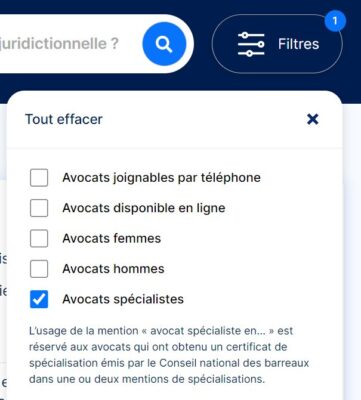The width and height of the screenshot is (361, 400).
Task: Close the filter panel with the X
Action: 313,119
